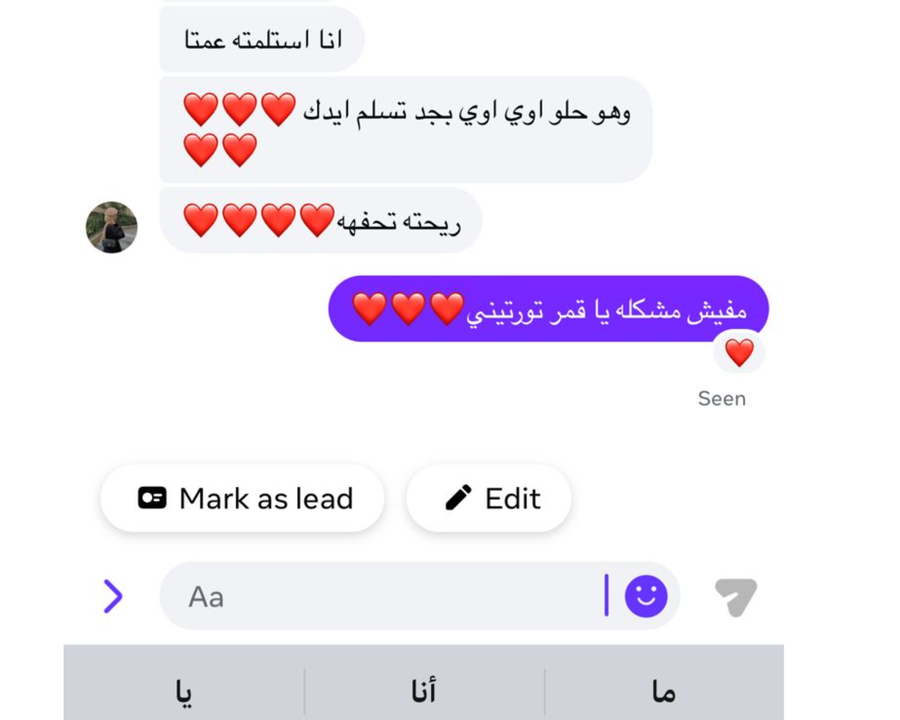Open the sender's profile picture

tap(111, 227)
